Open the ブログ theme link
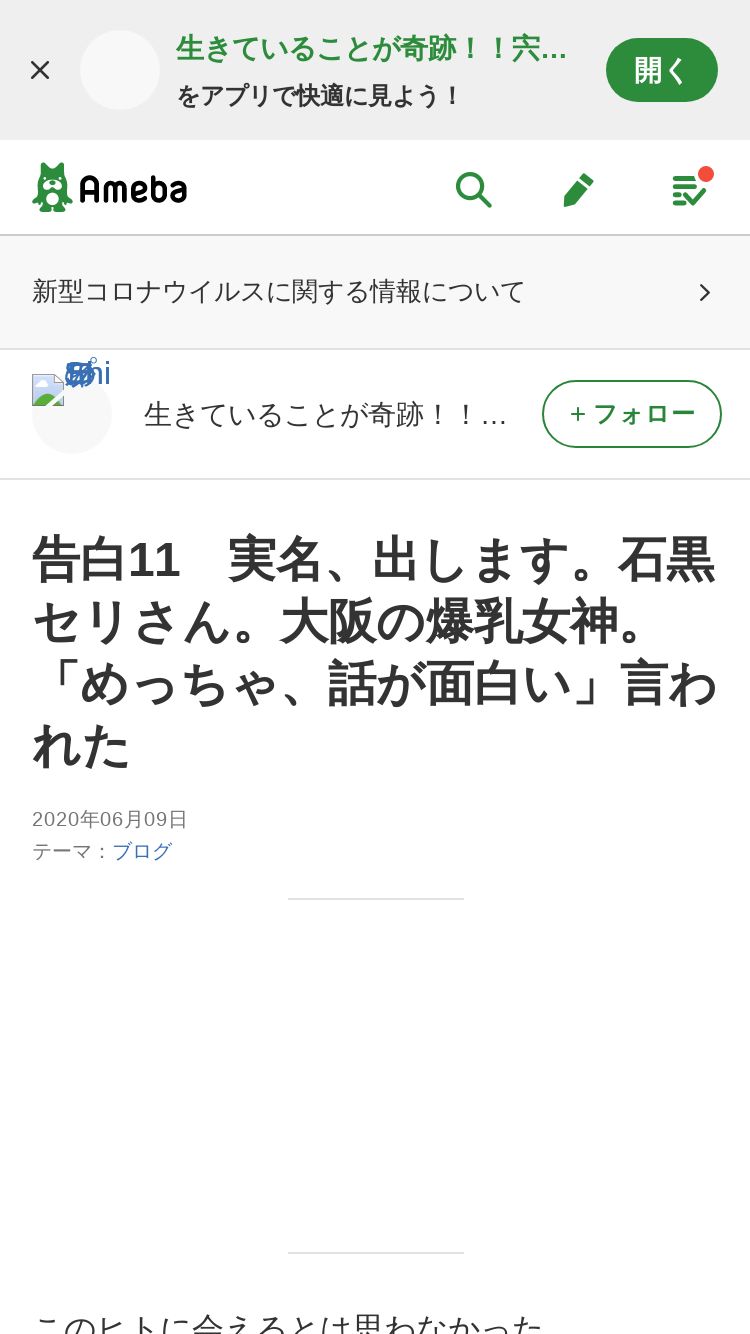This screenshot has height=1334, width=750. pos(142,851)
